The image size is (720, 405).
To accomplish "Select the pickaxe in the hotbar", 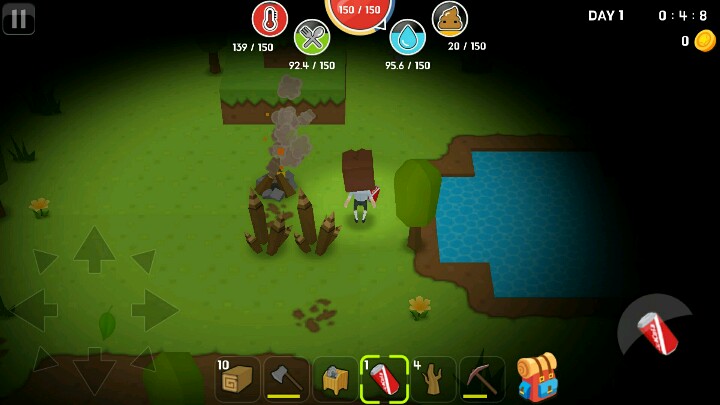I will click(x=482, y=379).
